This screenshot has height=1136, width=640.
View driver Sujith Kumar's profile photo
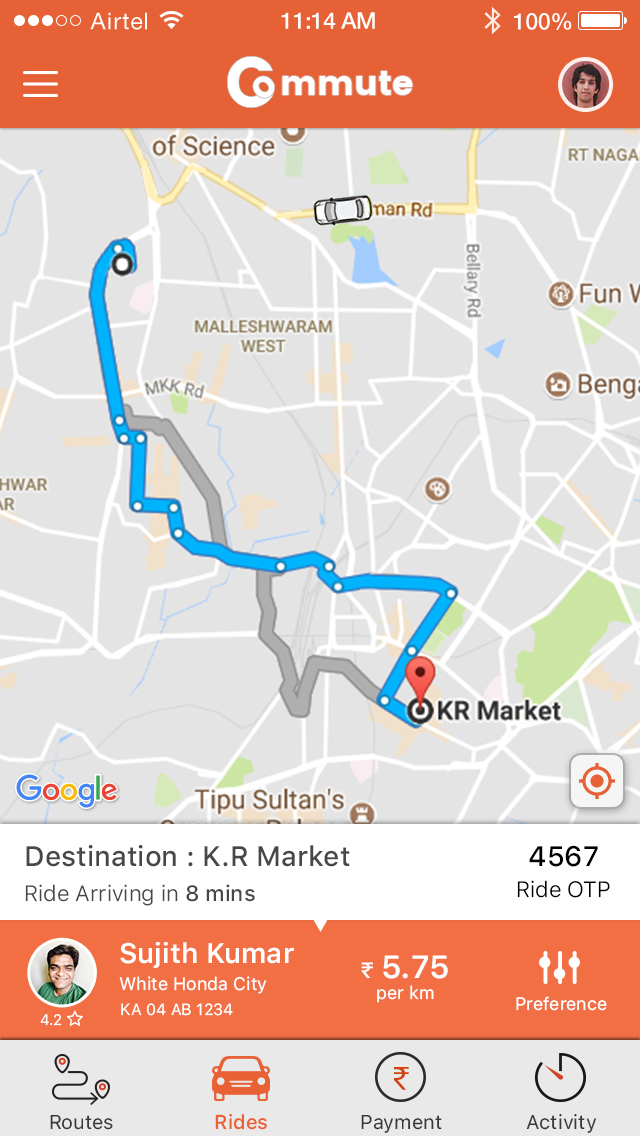click(x=62, y=972)
